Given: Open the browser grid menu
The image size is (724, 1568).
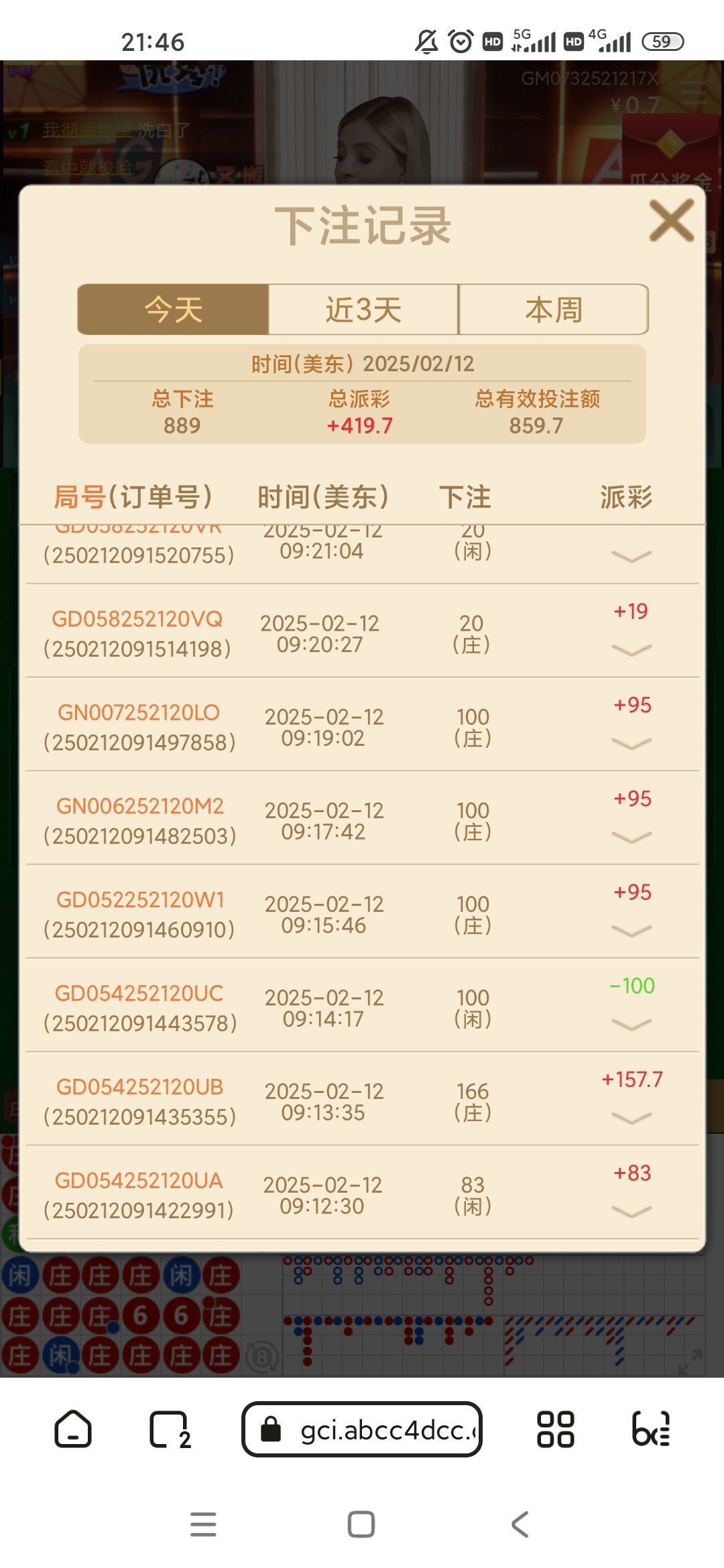Looking at the screenshot, I should pos(555,1429).
